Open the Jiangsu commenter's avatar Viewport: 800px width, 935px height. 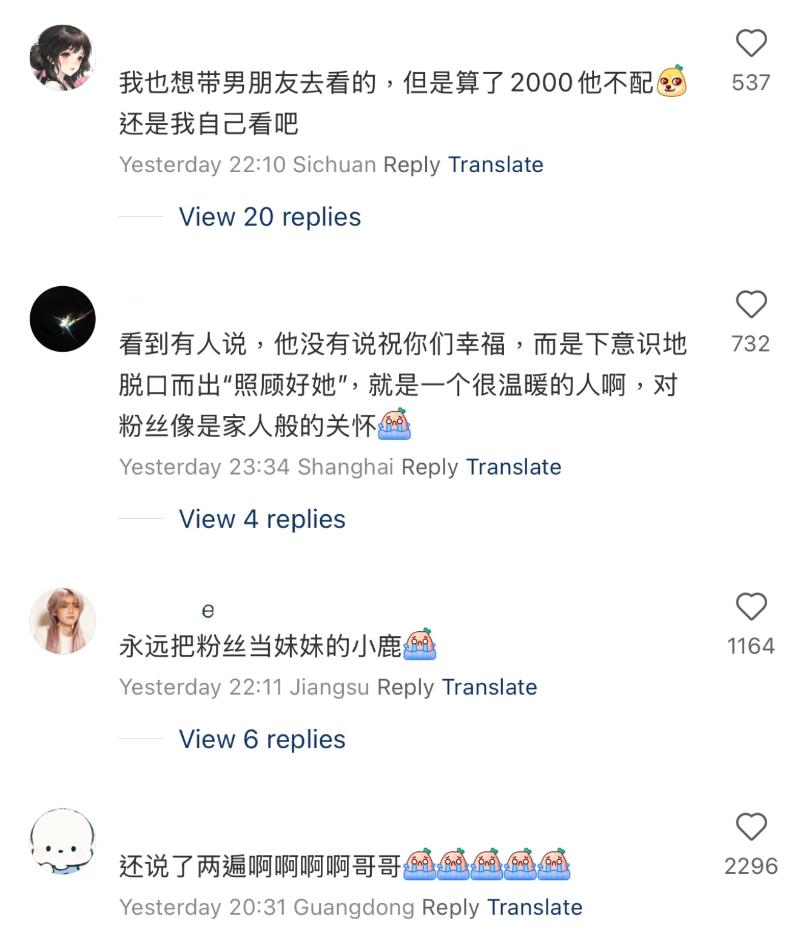62,621
